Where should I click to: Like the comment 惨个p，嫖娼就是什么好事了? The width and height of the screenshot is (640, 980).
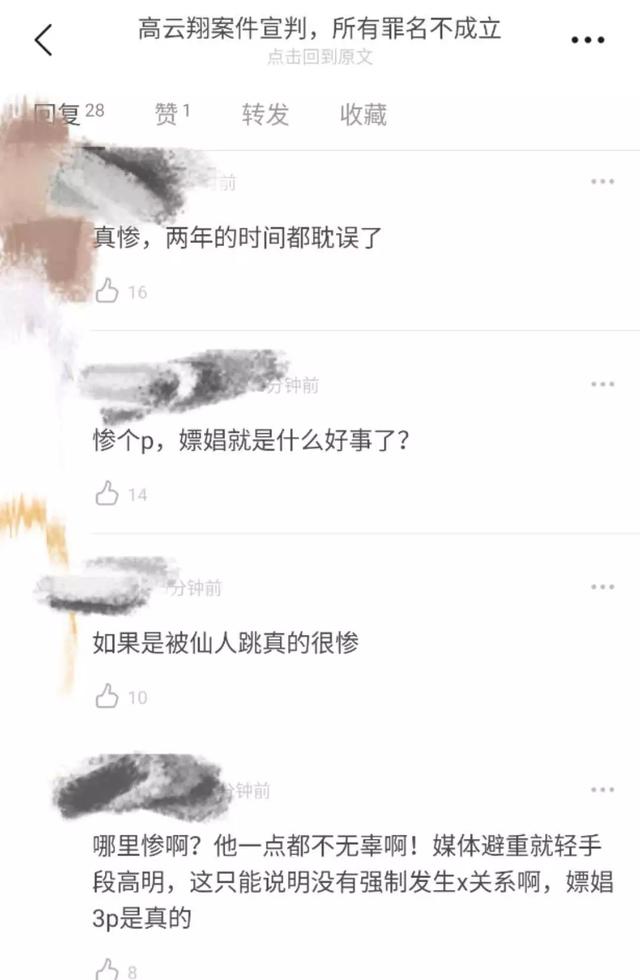pos(107,494)
